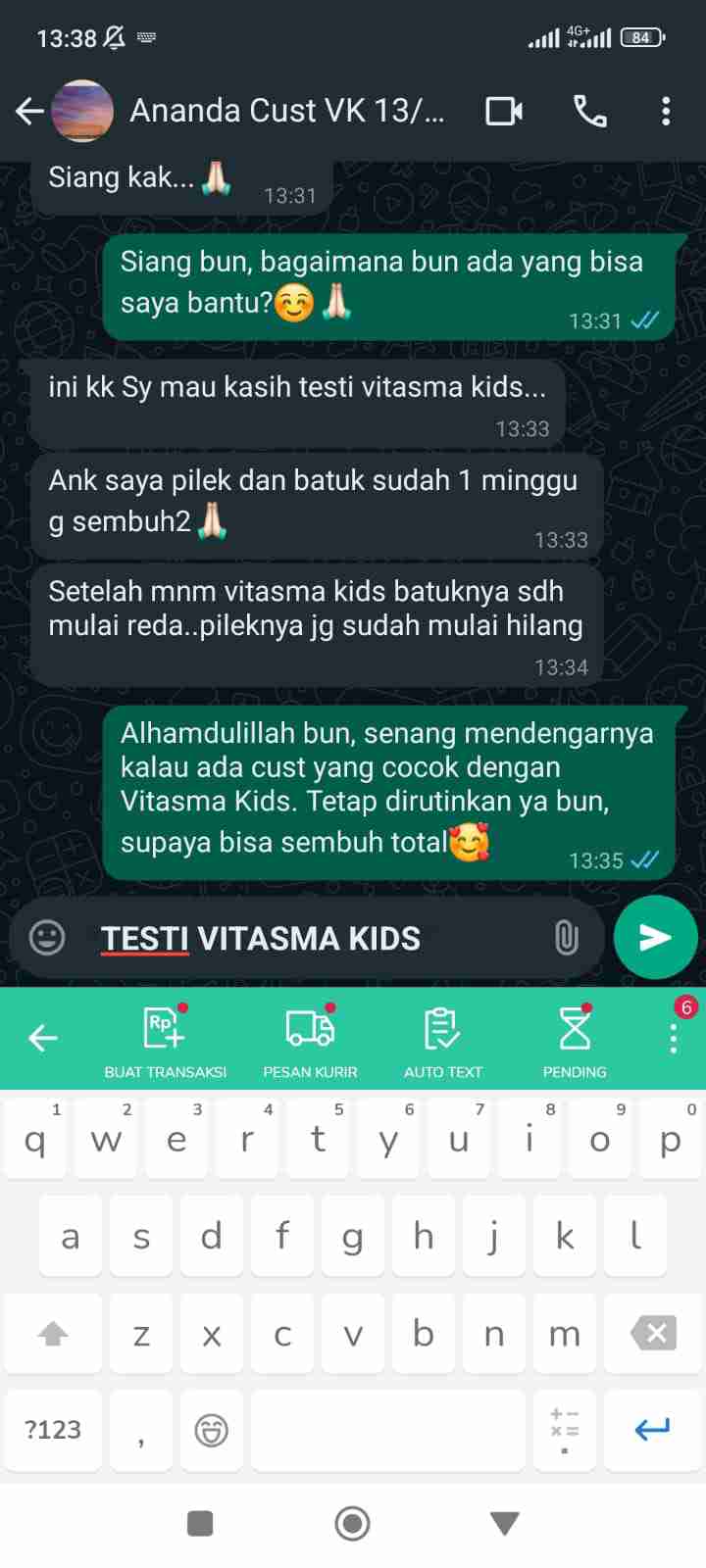
Task: Tap the backspace key
Action: point(653,1333)
